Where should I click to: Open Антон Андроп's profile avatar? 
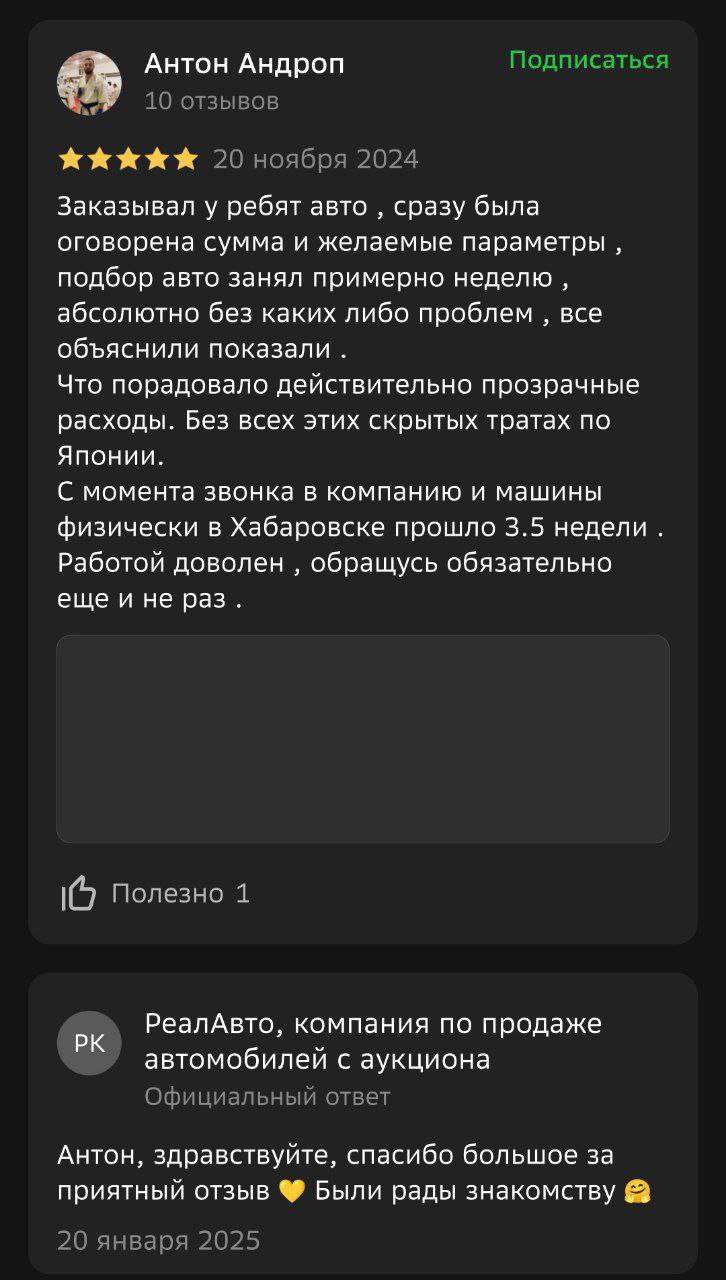(x=89, y=83)
